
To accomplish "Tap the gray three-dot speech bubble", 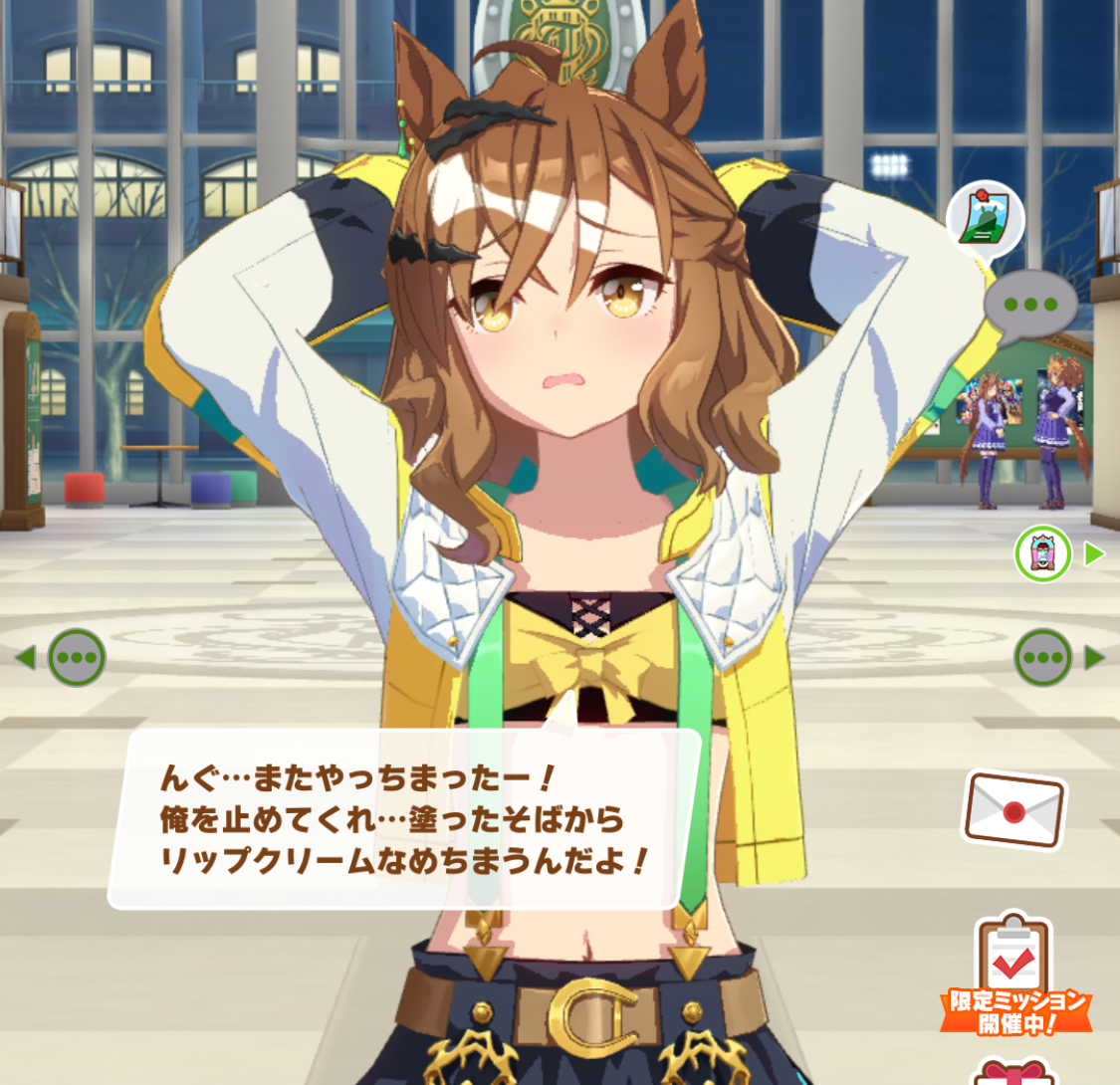I will pos(1030,305).
